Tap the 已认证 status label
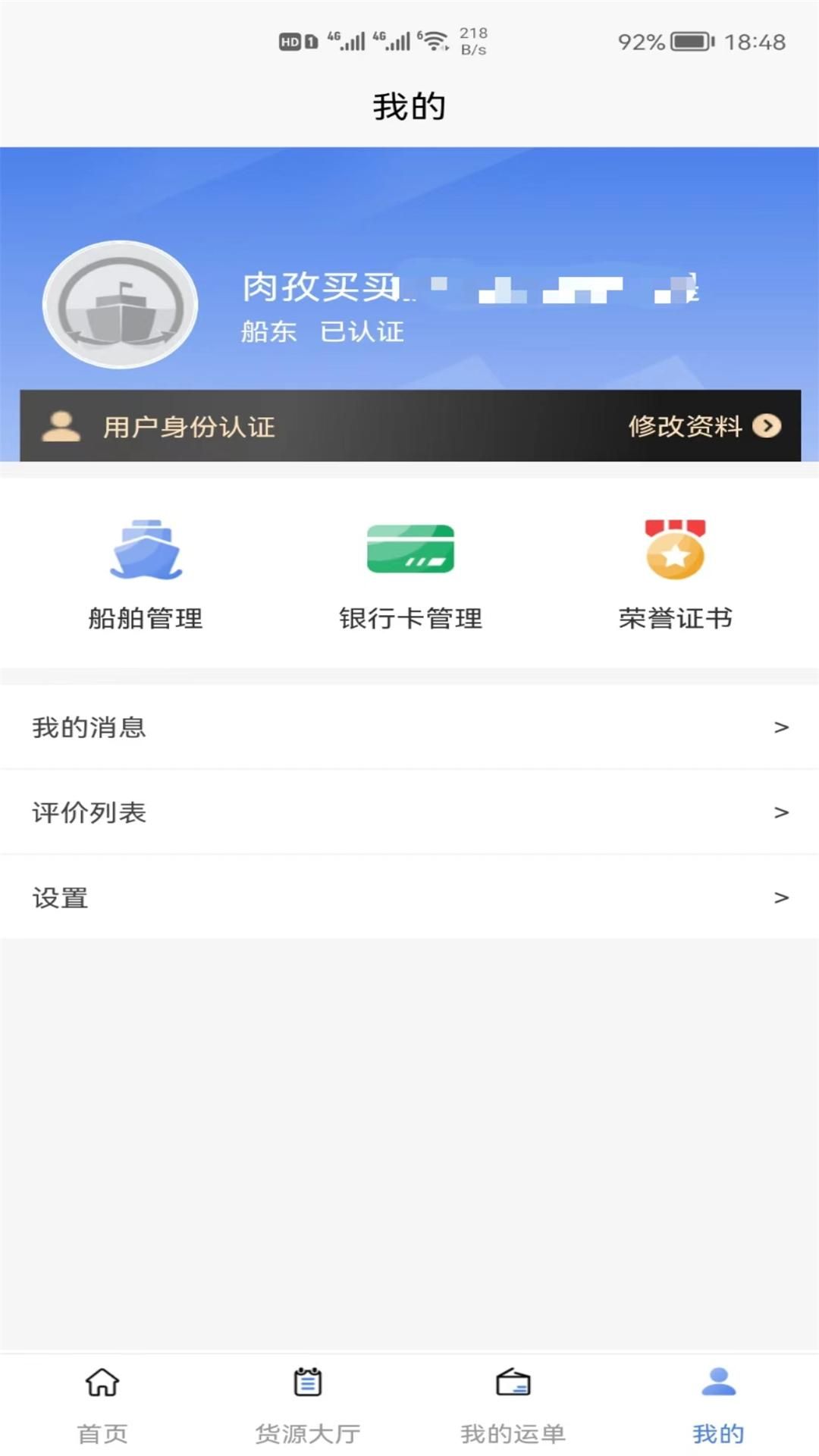819x1456 pixels. (362, 331)
